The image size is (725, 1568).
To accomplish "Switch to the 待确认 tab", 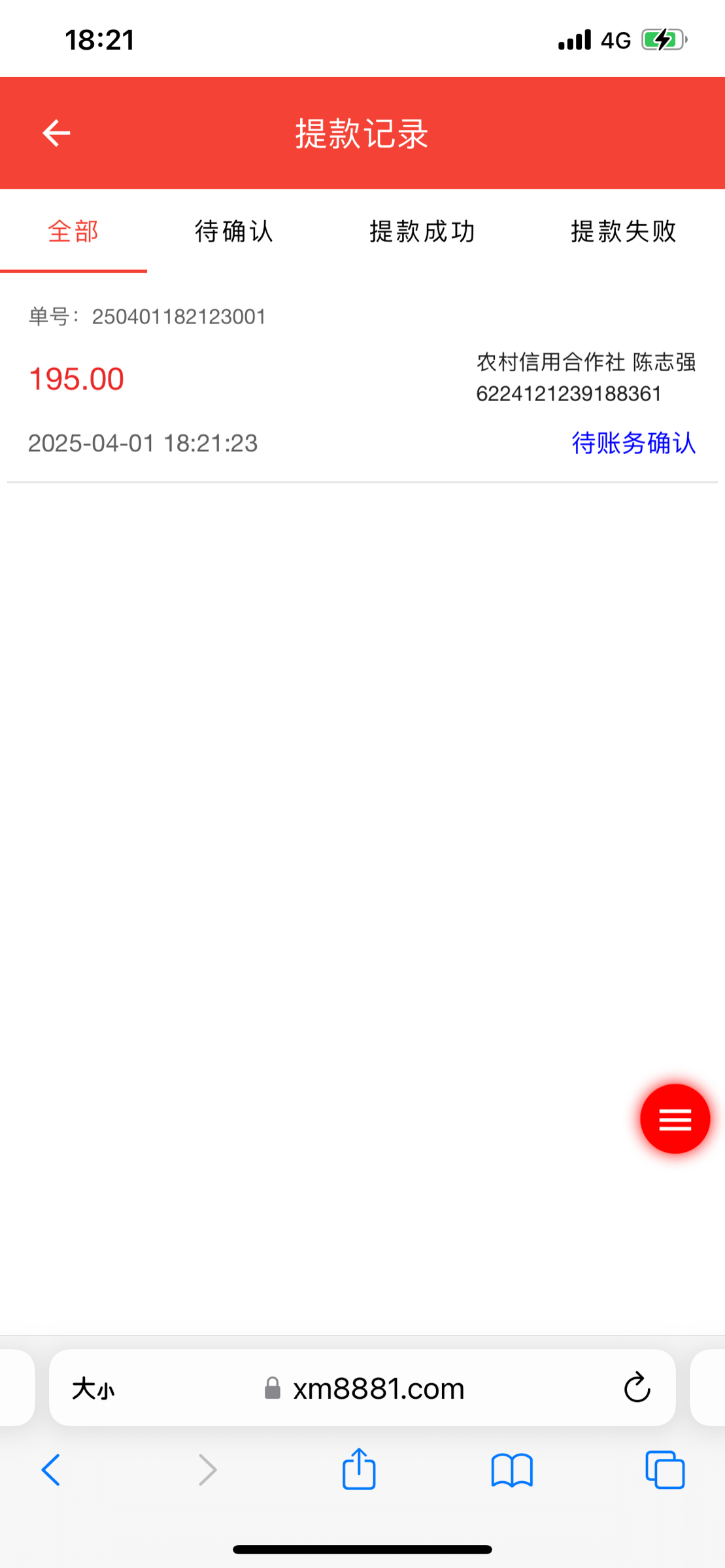I will point(234,231).
